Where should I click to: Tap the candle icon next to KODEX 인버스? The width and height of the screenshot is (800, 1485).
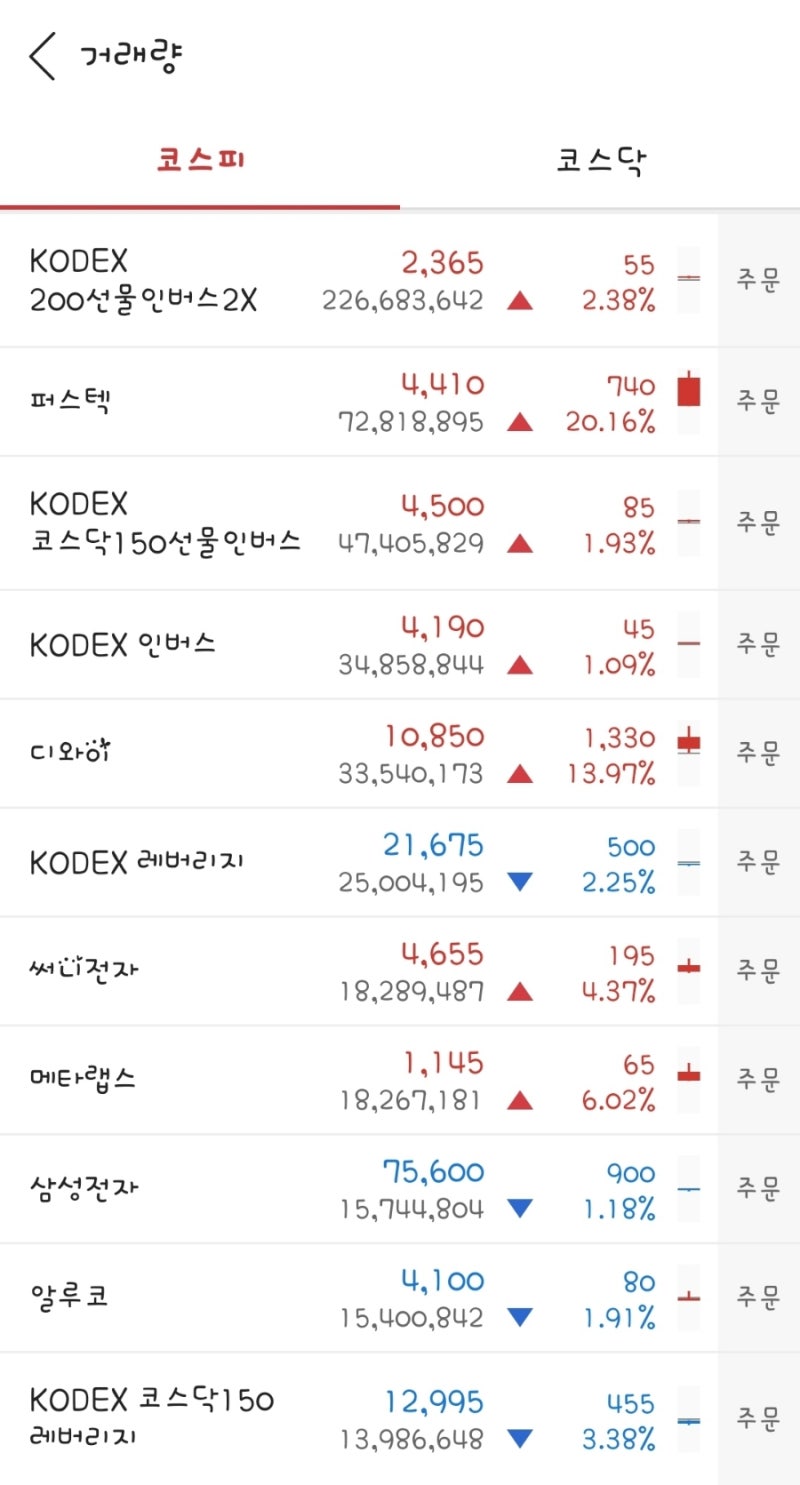[x=689, y=642]
